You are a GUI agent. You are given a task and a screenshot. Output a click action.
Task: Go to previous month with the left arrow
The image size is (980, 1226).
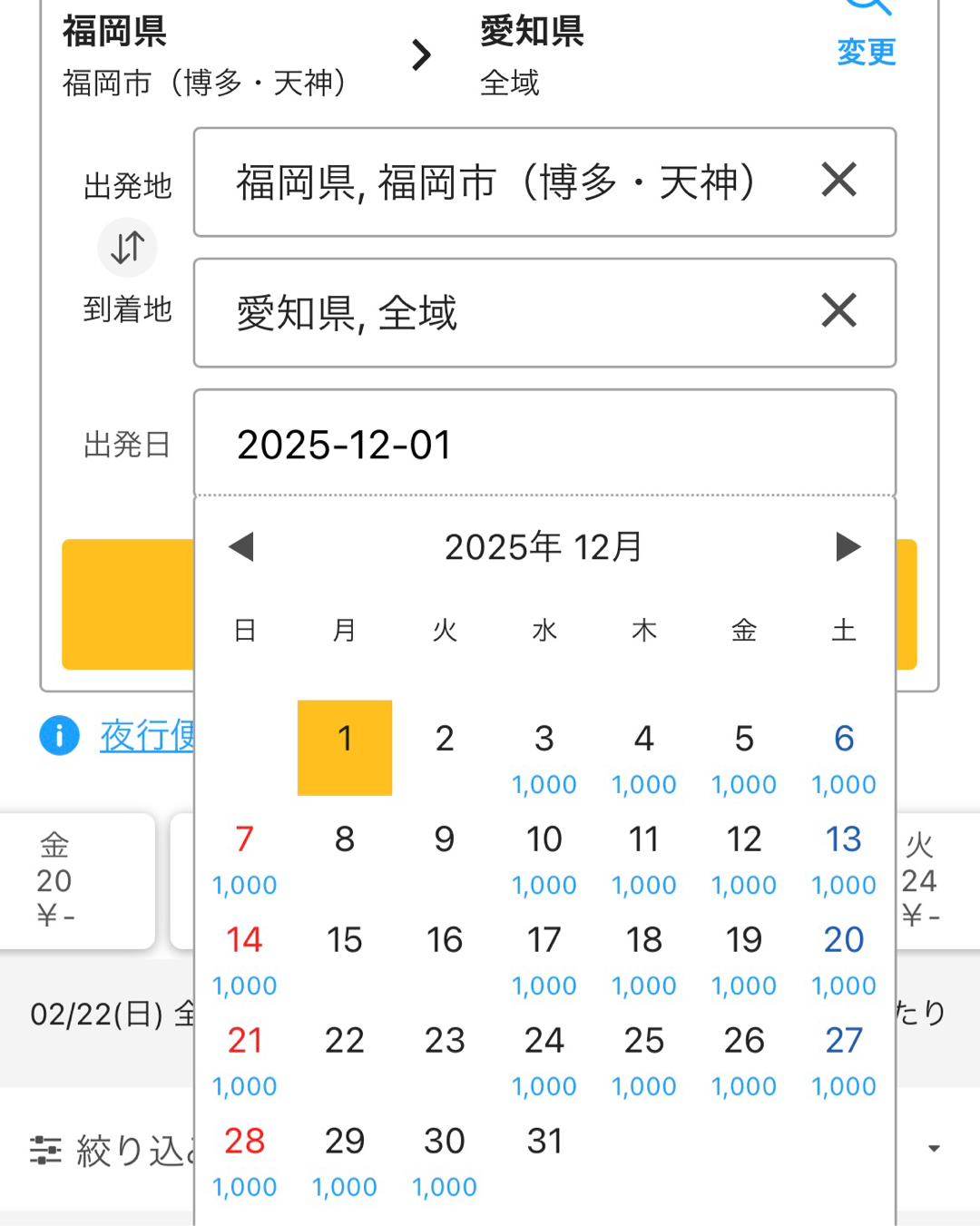[x=240, y=545]
